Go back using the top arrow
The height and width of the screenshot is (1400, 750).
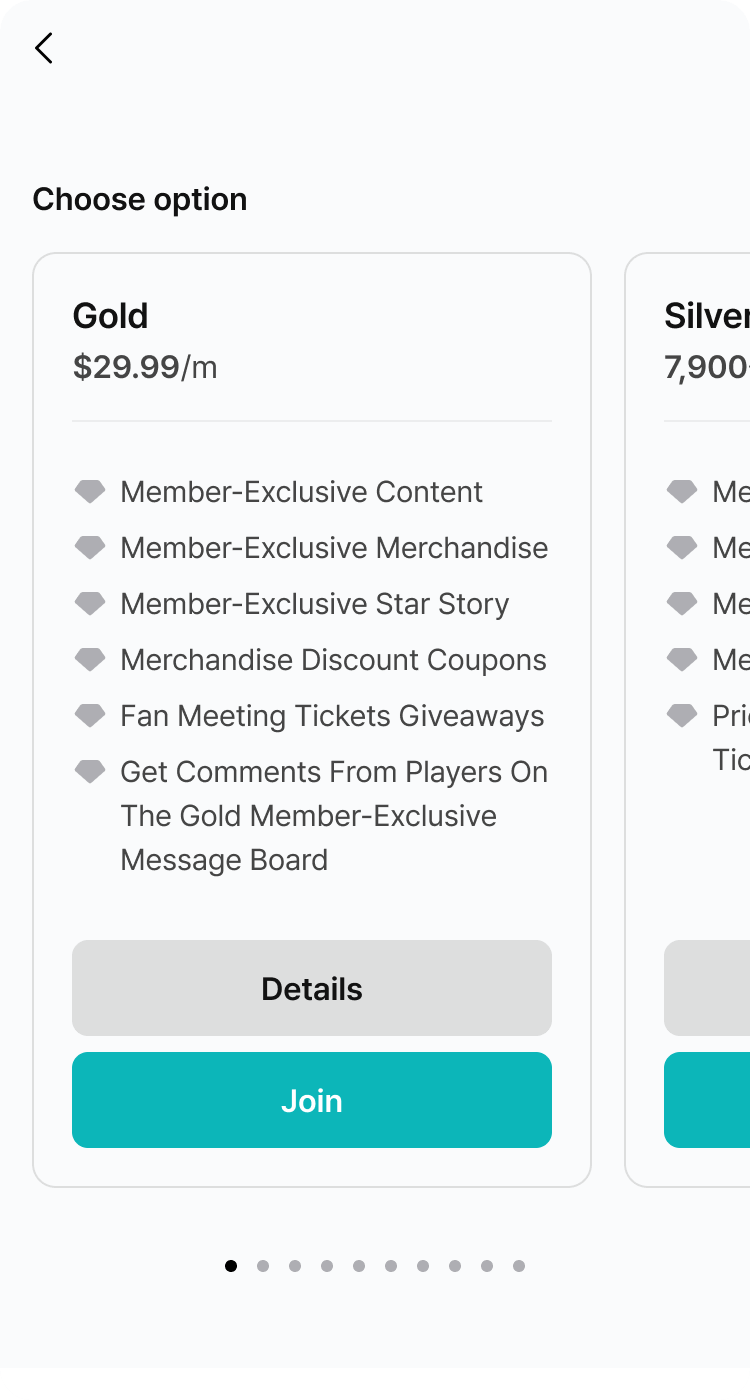click(x=44, y=48)
